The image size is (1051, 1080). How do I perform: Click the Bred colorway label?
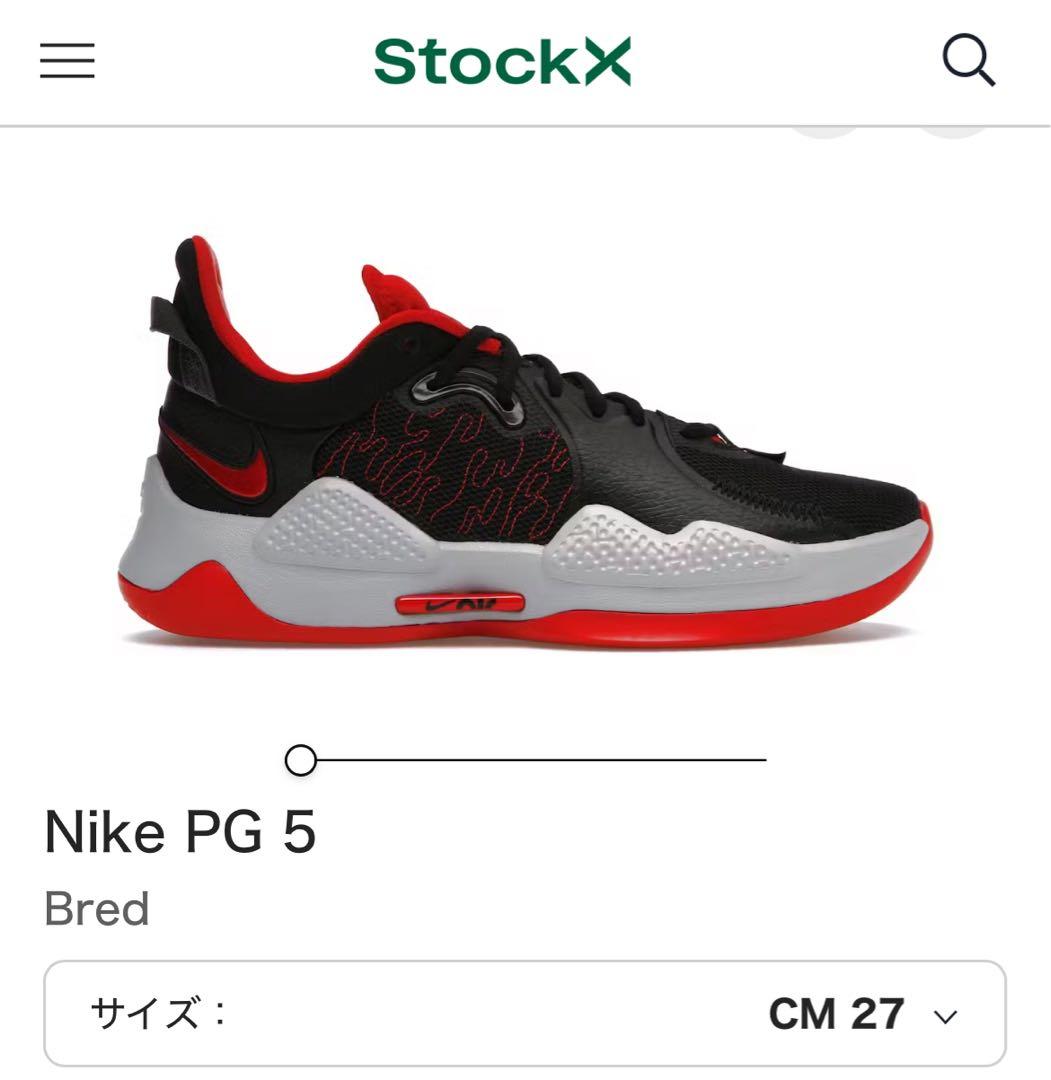click(x=96, y=907)
